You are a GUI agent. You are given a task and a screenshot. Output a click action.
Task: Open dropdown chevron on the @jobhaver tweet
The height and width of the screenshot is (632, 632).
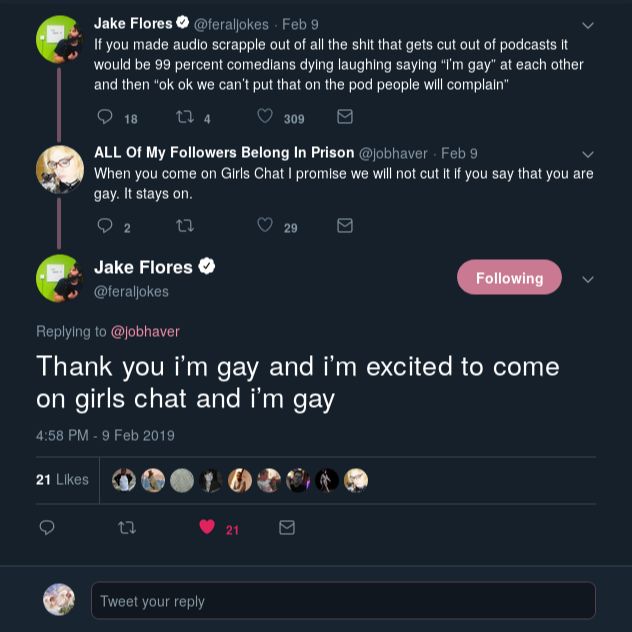click(x=587, y=154)
